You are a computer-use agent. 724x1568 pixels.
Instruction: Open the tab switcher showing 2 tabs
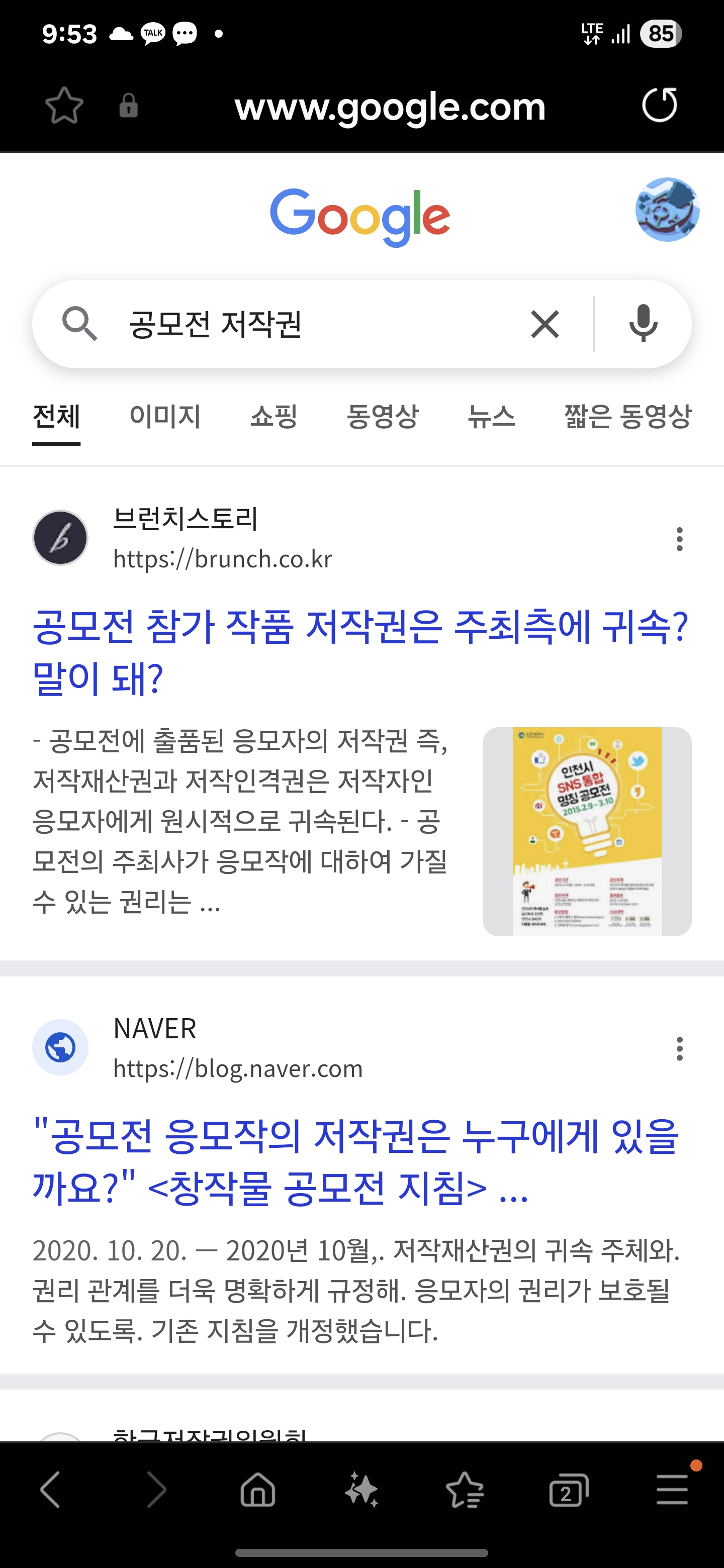[x=569, y=1490]
